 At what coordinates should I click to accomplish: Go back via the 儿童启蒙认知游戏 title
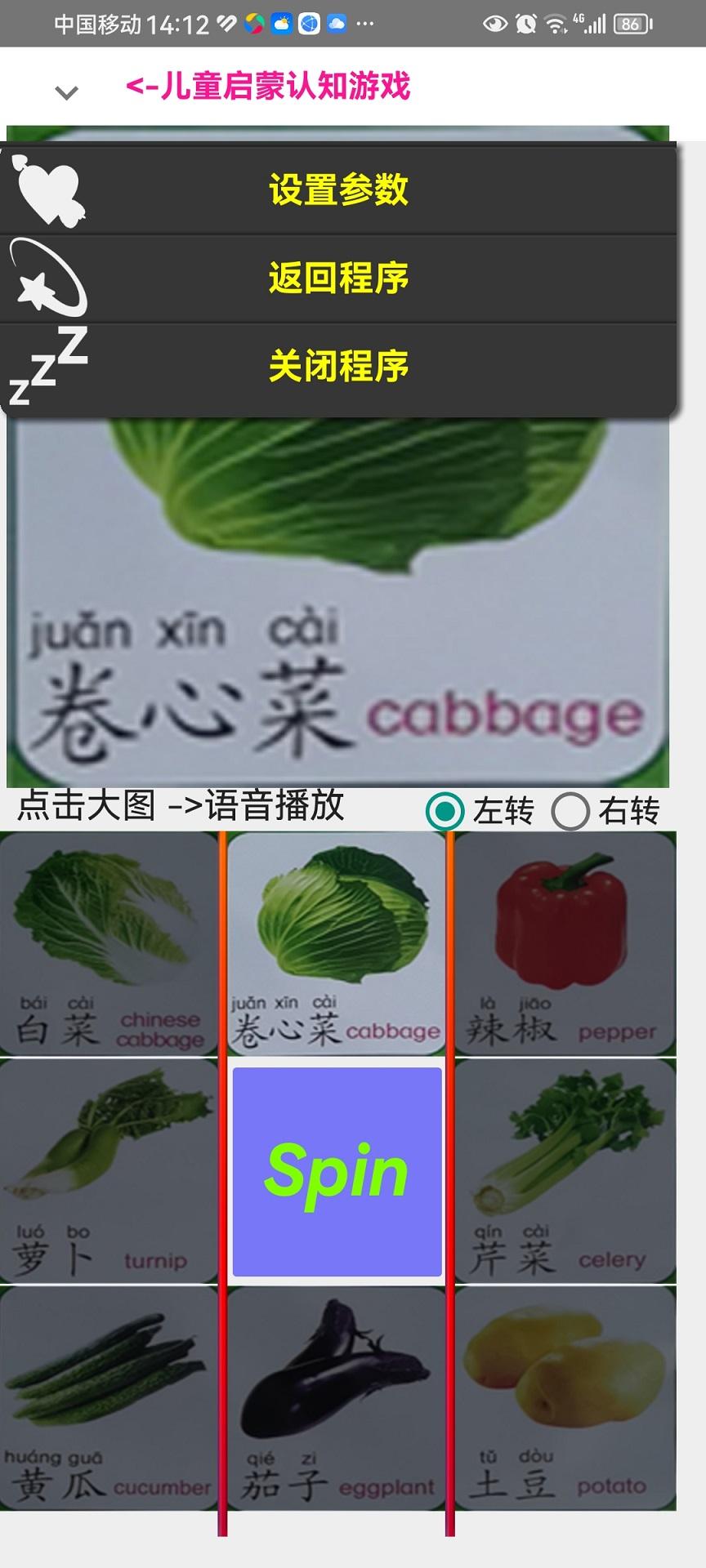268,86
